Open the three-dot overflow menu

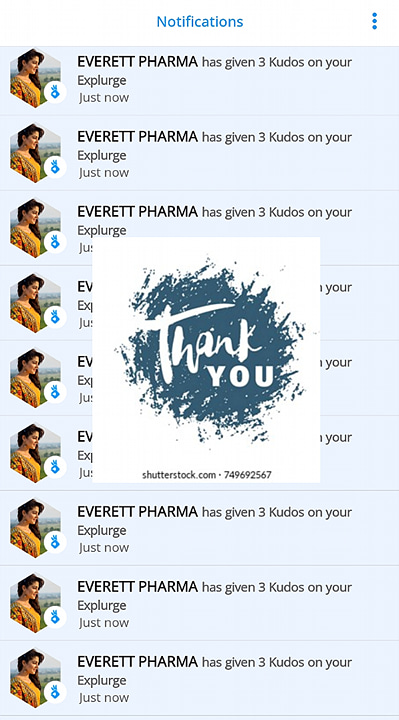click(374, 22)
